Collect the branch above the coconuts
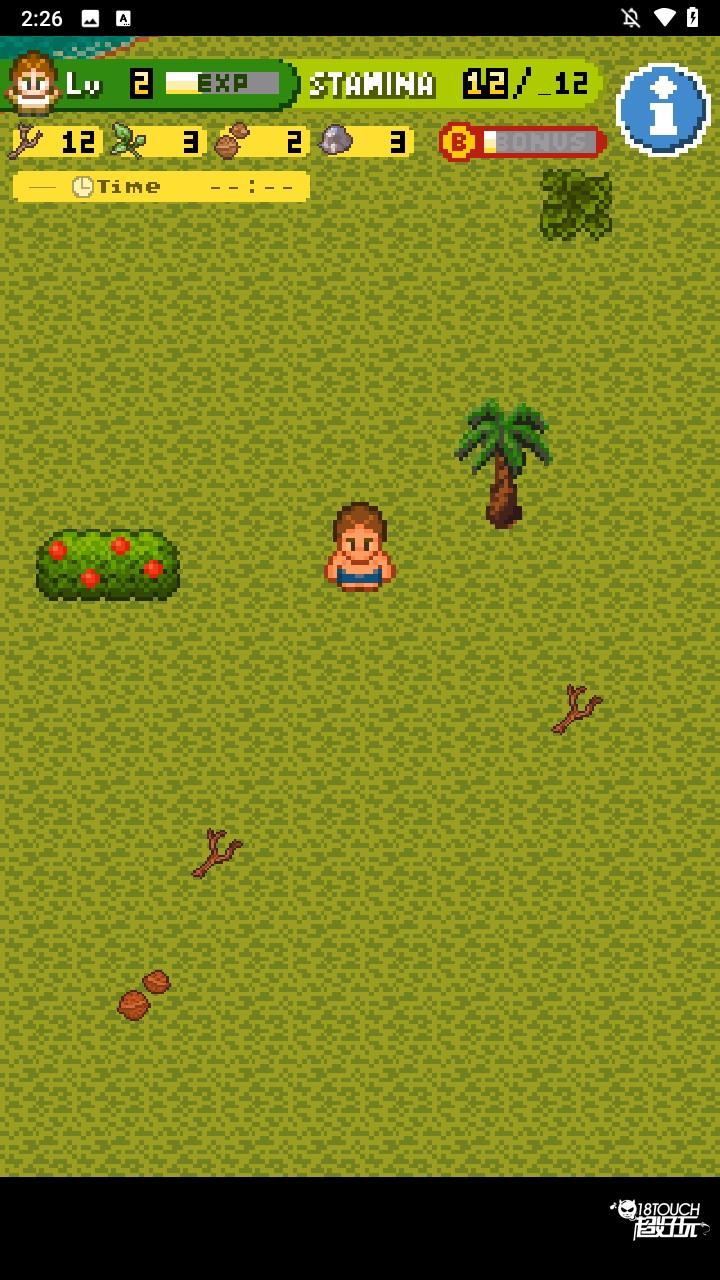720x1280 pixels. pos(216,853)
